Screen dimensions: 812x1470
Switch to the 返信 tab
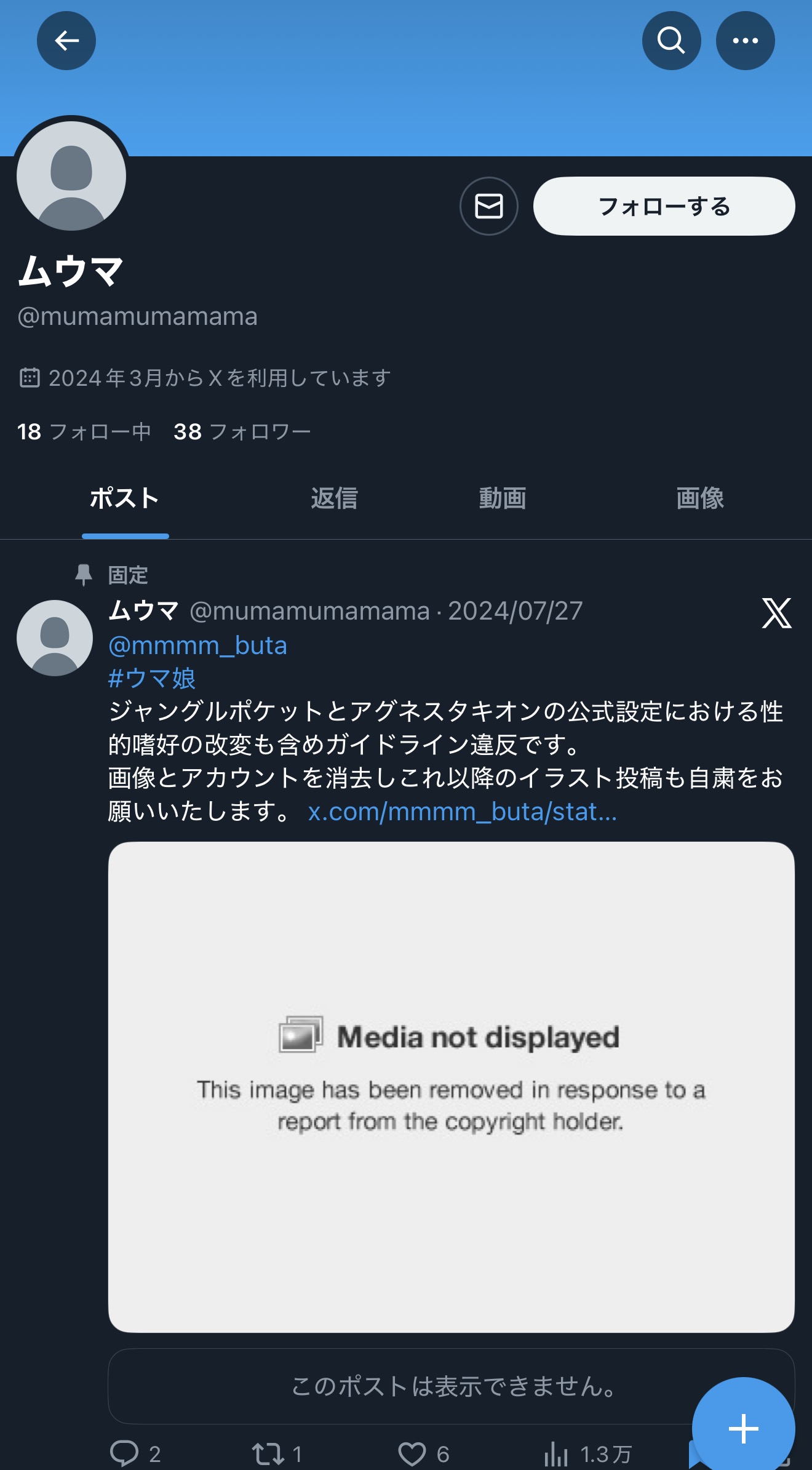[334, 498]
